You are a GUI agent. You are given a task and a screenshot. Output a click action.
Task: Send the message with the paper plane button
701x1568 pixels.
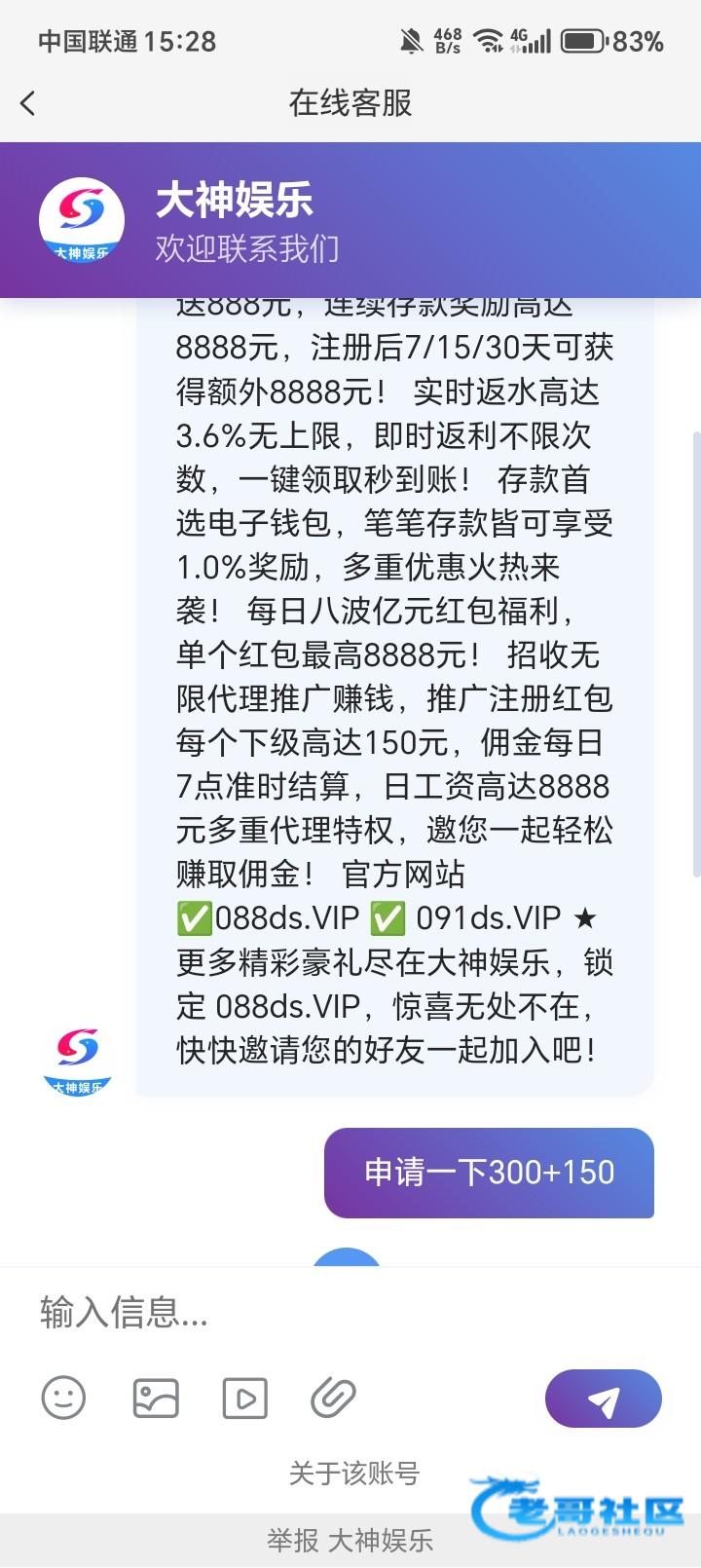pyautogui.click(x=603, y=1400)
